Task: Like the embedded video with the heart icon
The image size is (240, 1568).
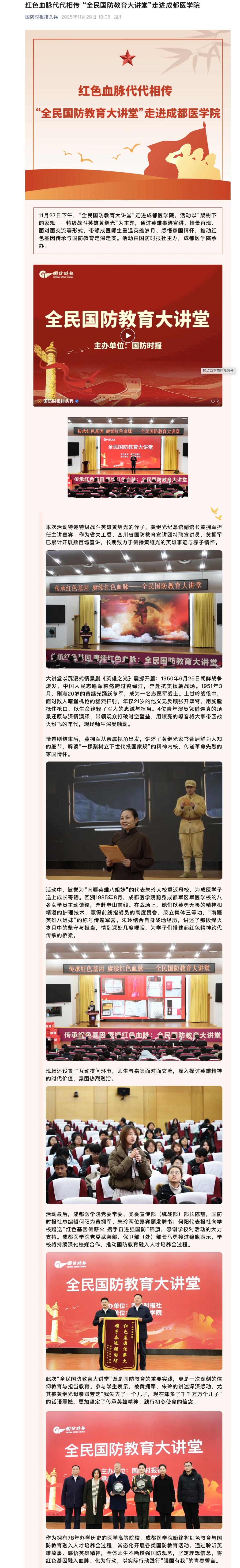Action: 213,401
